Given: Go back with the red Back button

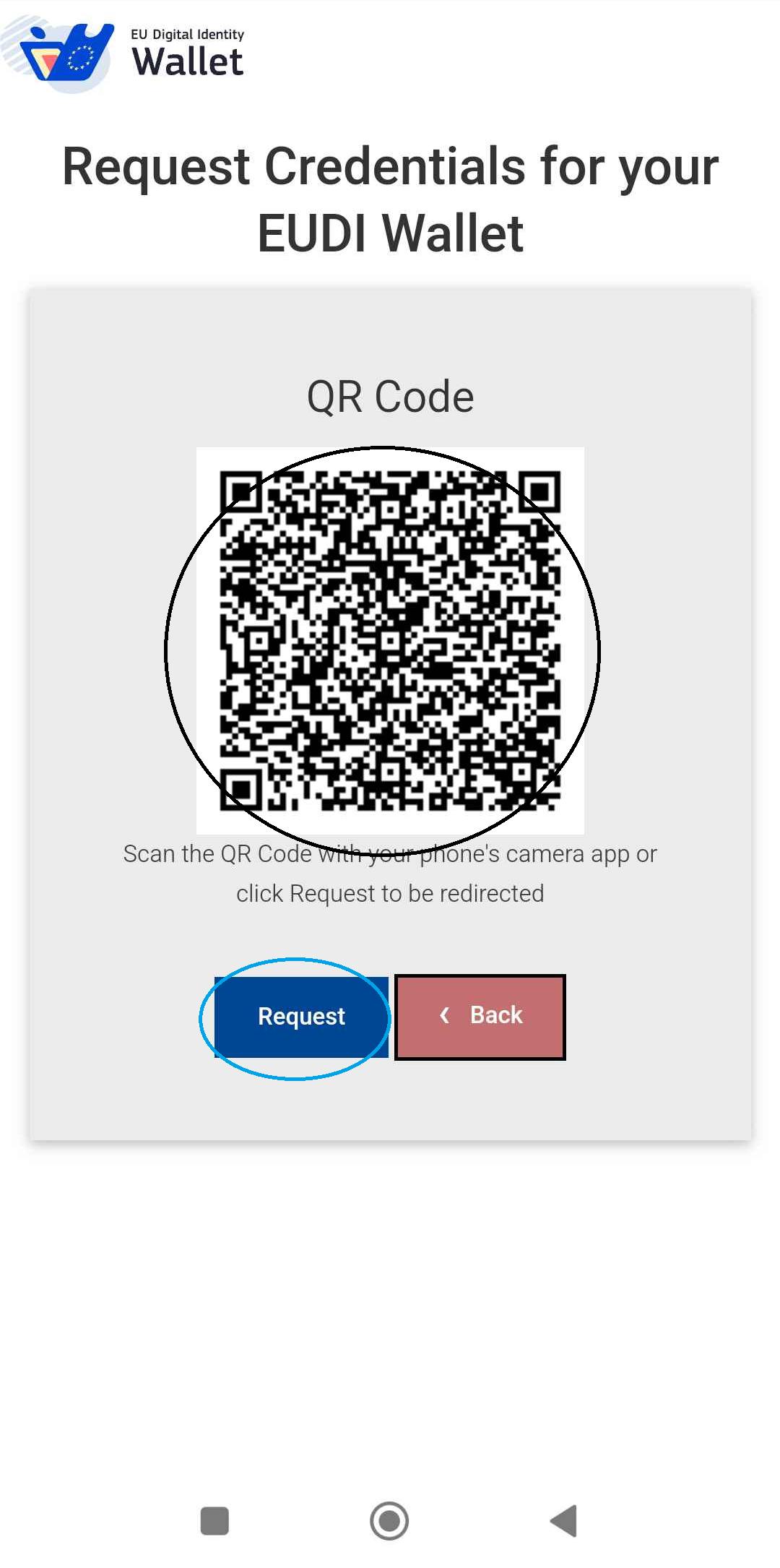Looking at the screenshot, I should pos(480,1017).
